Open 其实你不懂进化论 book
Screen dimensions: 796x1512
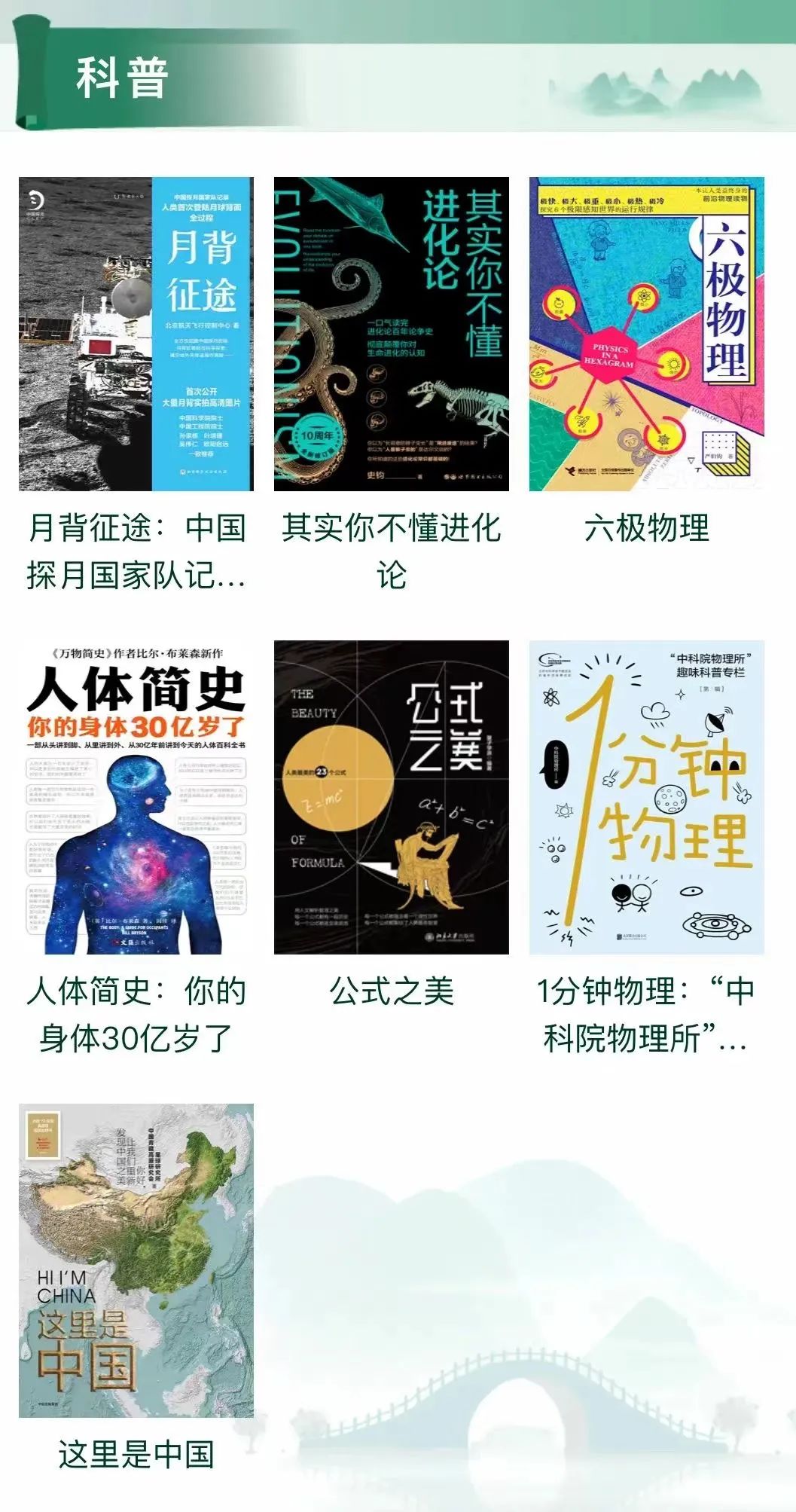coord(391,334)
